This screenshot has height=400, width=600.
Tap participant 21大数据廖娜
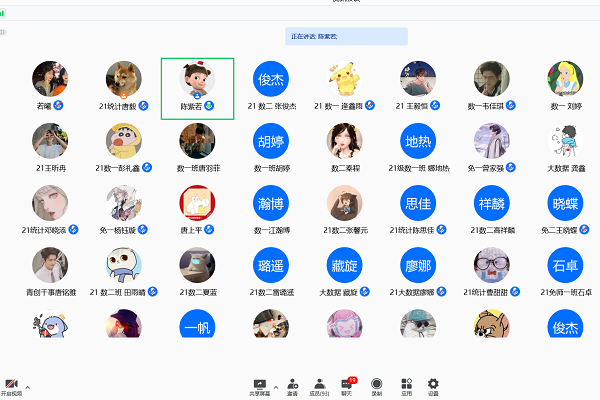point(418,266)
